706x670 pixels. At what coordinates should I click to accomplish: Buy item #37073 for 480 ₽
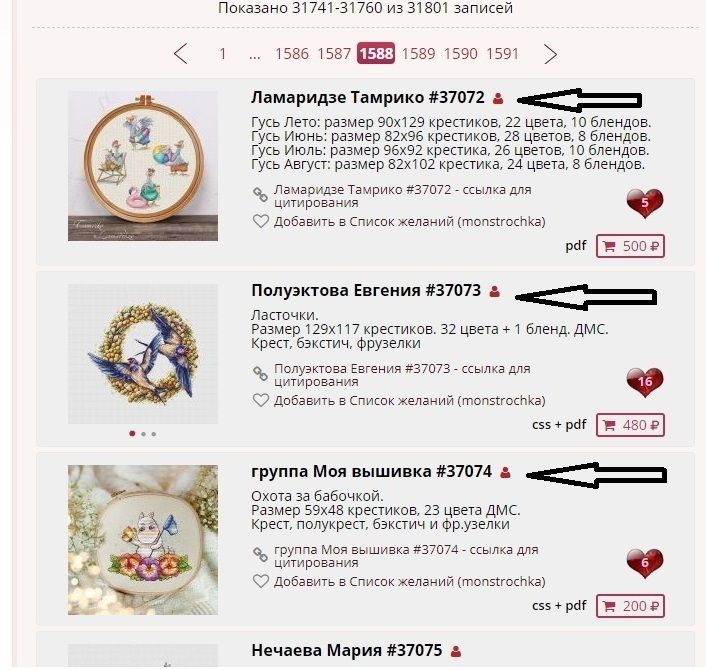pyautogui.click(x=630, y=425)
